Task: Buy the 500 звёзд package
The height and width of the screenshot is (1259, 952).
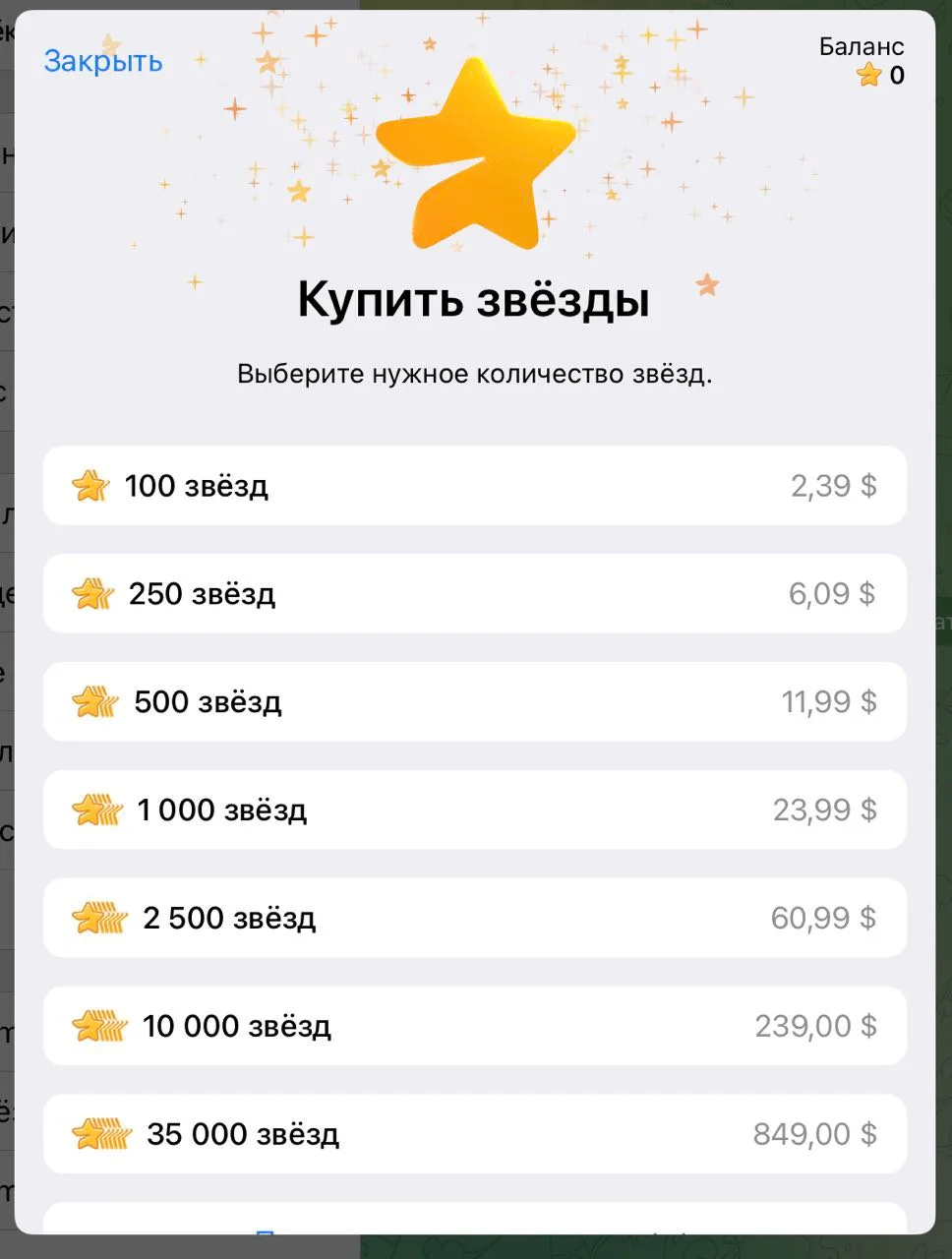Action: [x=474, y=702]
